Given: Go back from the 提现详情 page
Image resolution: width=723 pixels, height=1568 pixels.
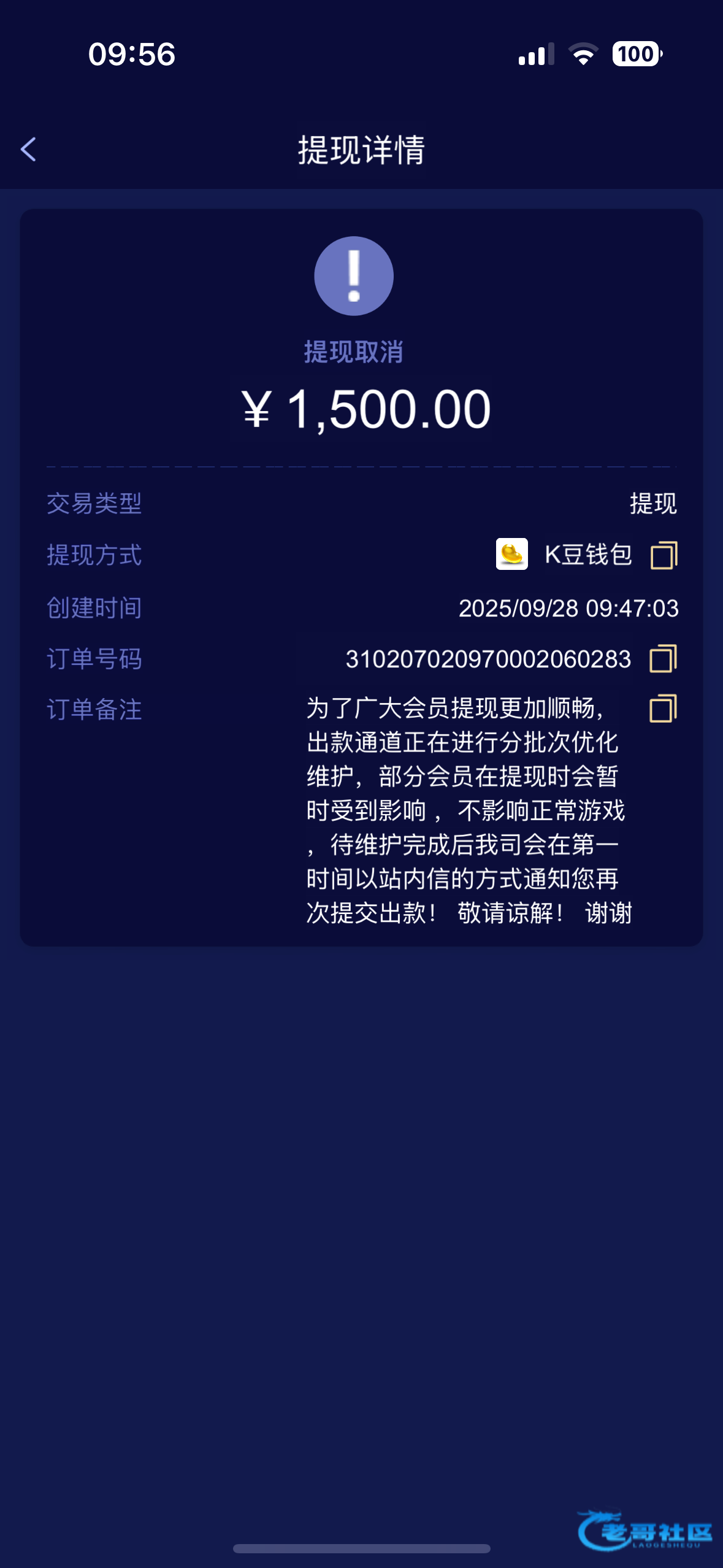Looking at the screenshot, I should pos(29,149).
